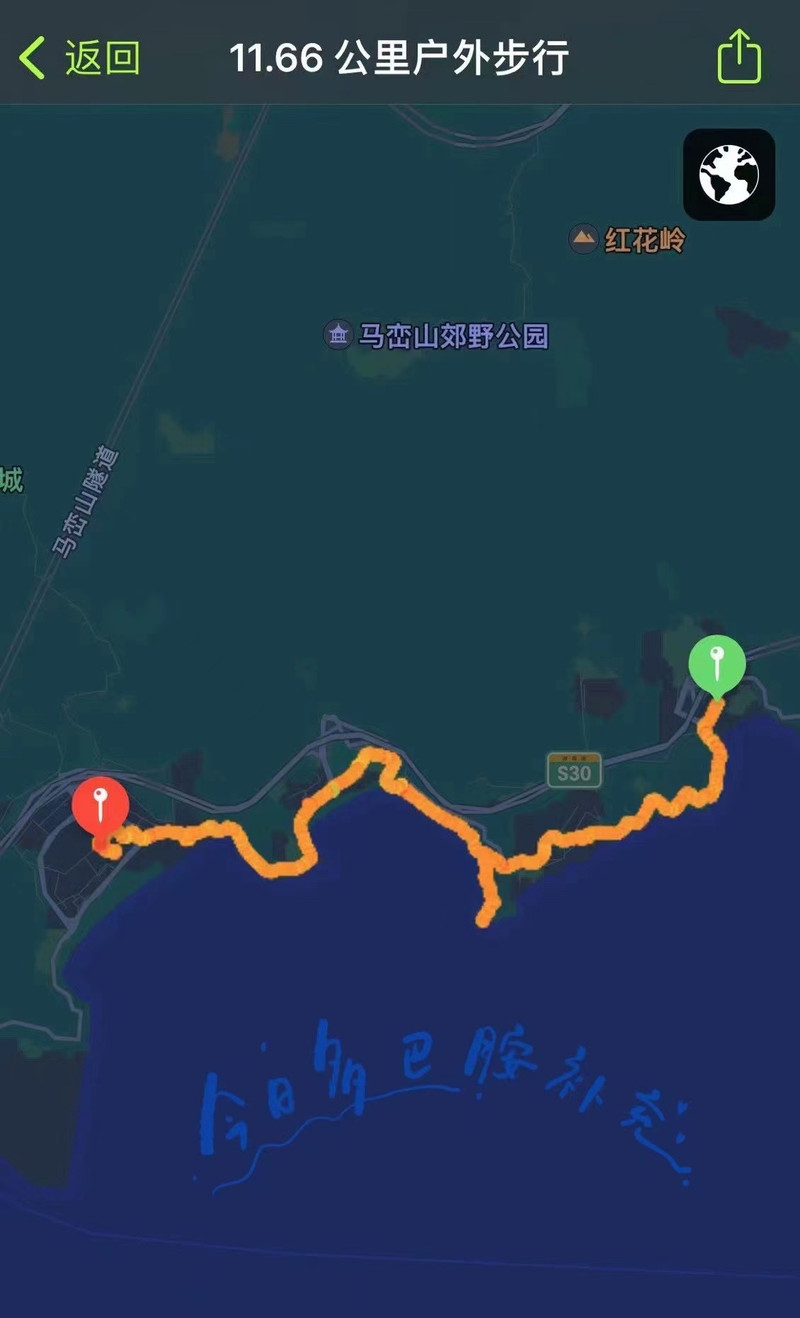The width and height of the screenshot is (800, 1318).
Task: Tap the red end pin
Action: pyautogui.click(x=100, y=809)
